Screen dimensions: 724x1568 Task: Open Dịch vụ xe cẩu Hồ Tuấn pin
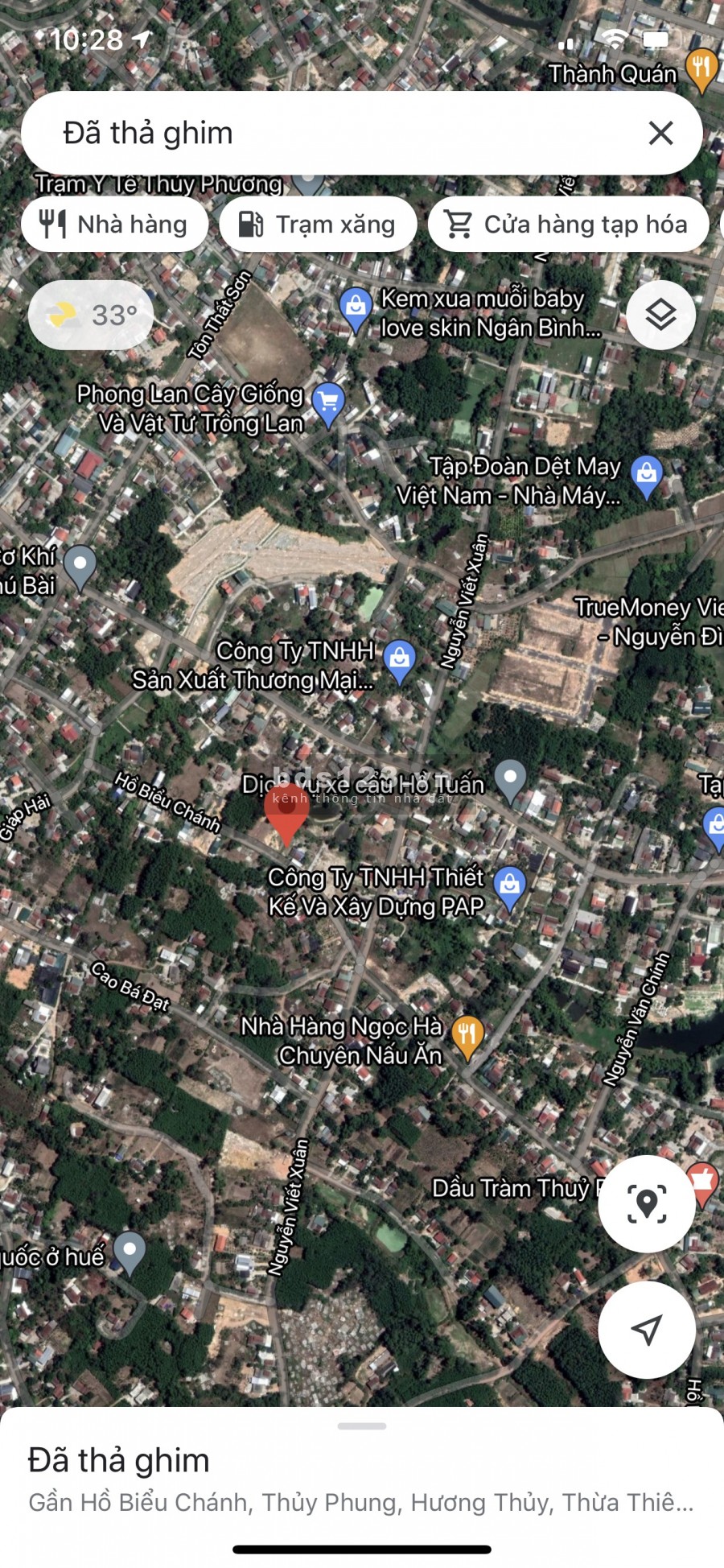[510, 778]
